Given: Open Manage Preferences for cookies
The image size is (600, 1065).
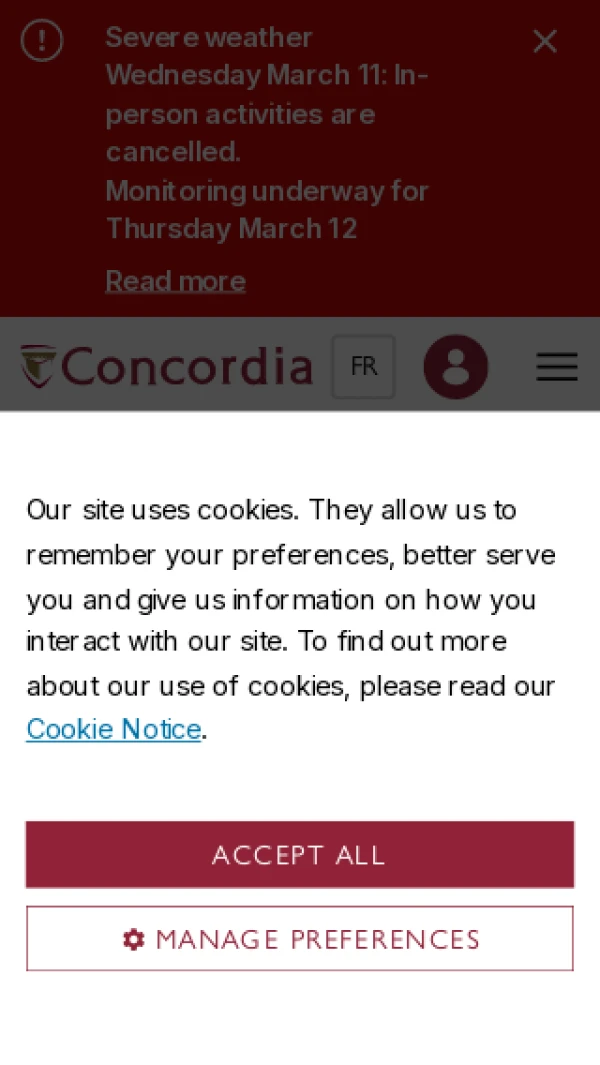Looking at the screenshot, I should [x=300, y=939].
